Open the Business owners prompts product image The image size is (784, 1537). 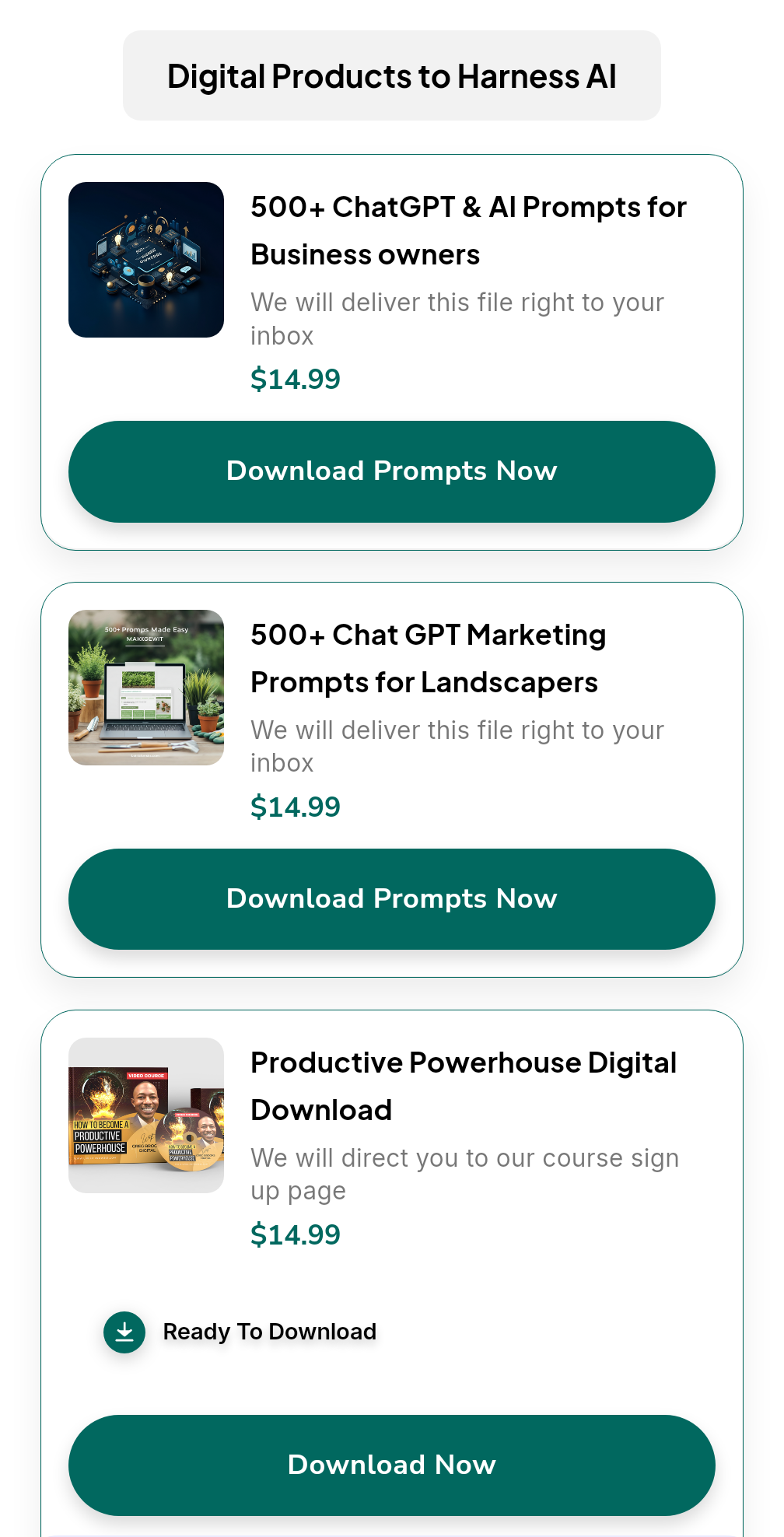(146, 260)
